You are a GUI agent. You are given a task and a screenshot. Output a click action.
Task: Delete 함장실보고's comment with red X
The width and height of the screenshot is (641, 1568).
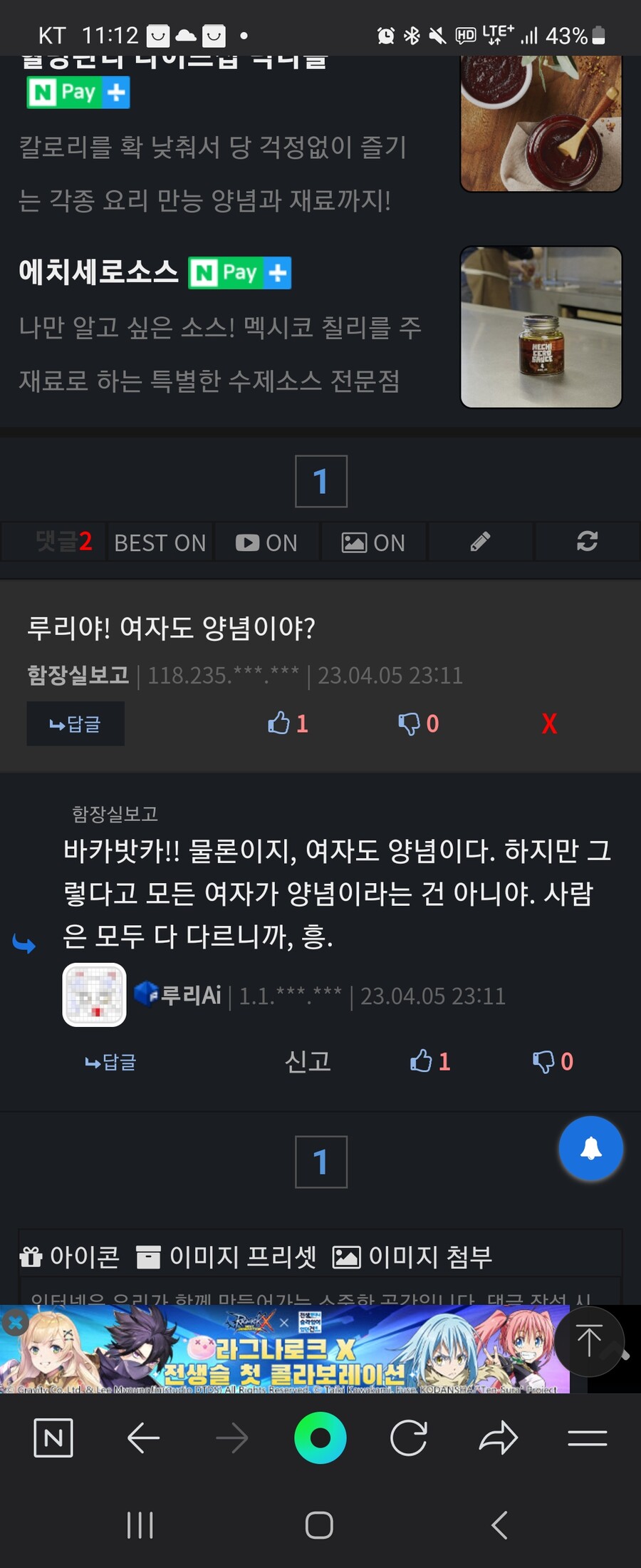[x=548, y=723]
